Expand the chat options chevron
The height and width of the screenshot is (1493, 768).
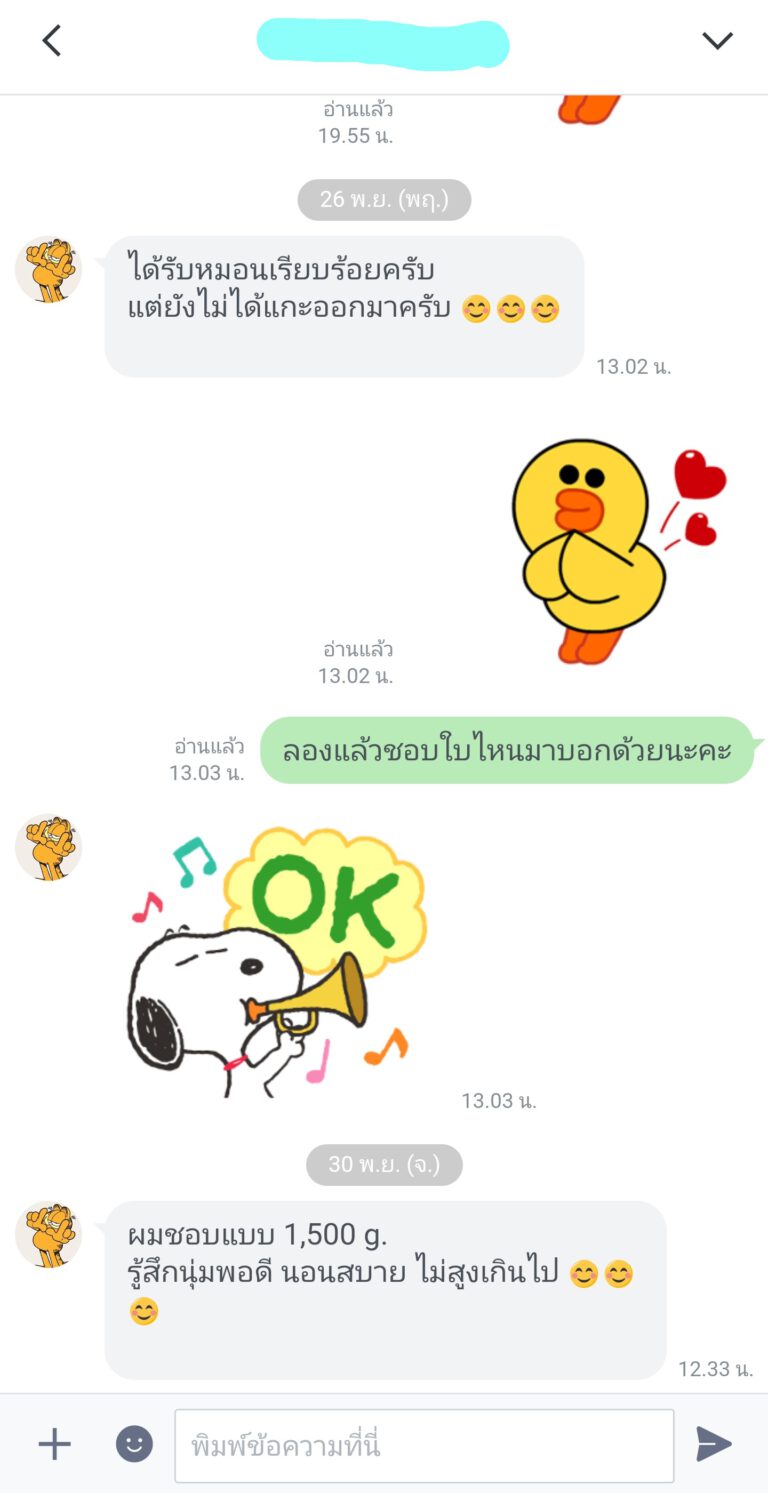[717, 41]
